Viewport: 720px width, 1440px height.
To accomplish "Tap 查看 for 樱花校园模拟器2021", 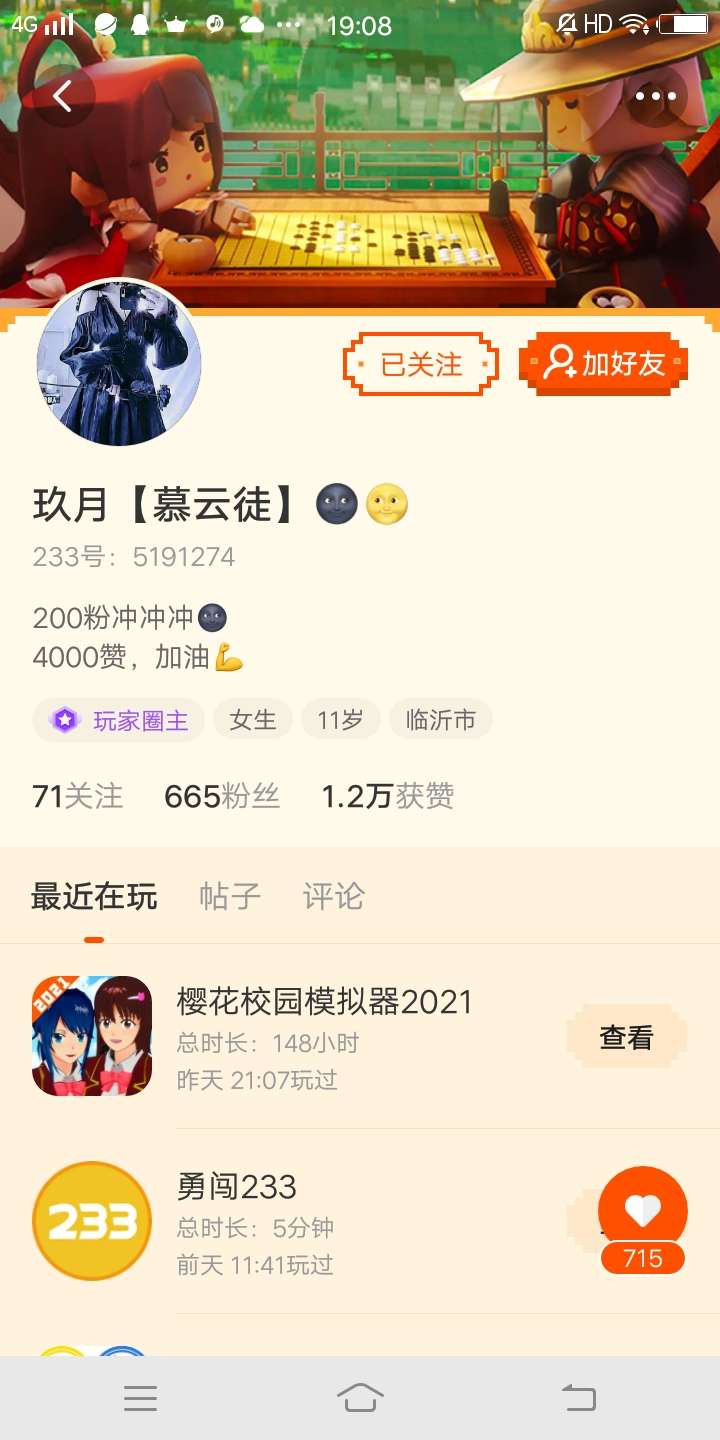I will [626, 1038].
